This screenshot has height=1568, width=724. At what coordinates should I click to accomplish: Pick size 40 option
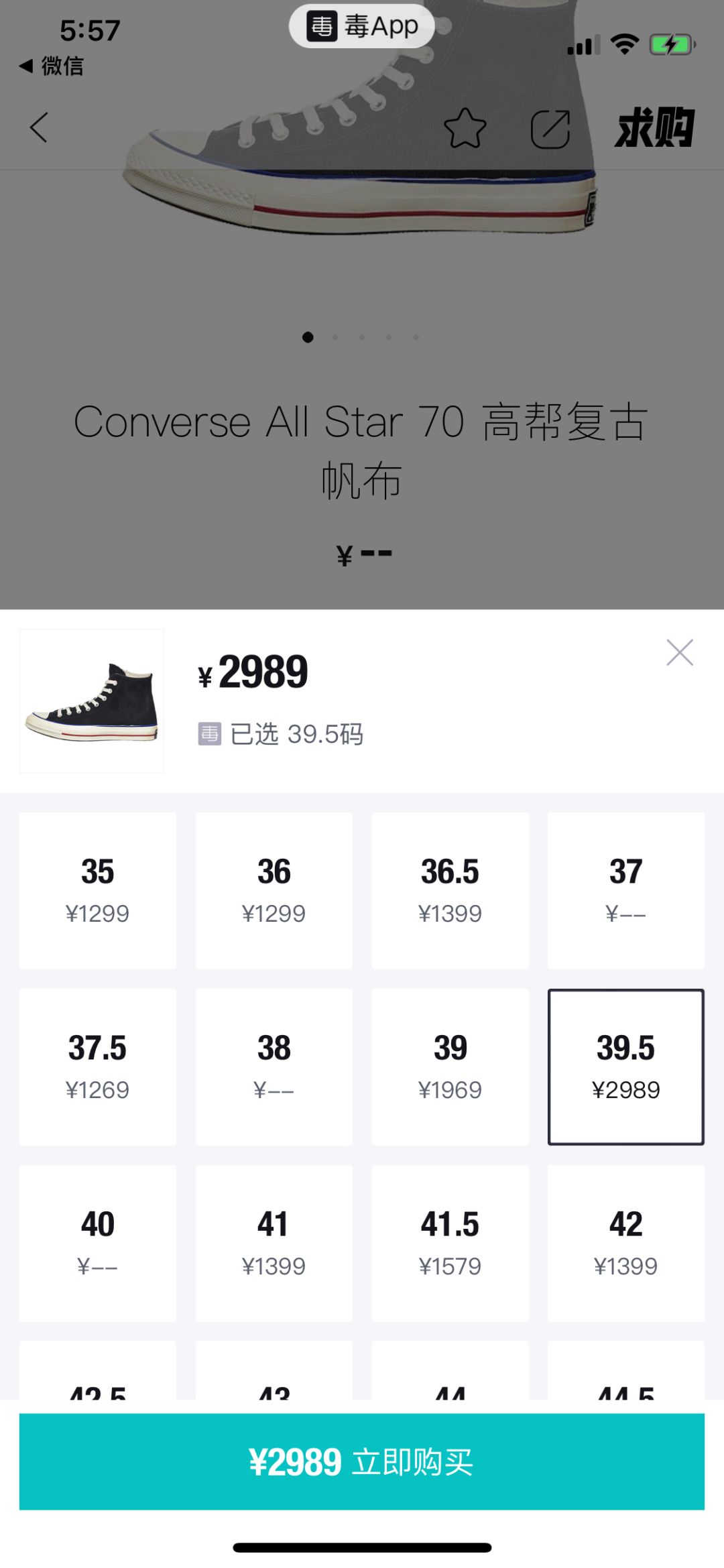click(x=98, y=1243)
